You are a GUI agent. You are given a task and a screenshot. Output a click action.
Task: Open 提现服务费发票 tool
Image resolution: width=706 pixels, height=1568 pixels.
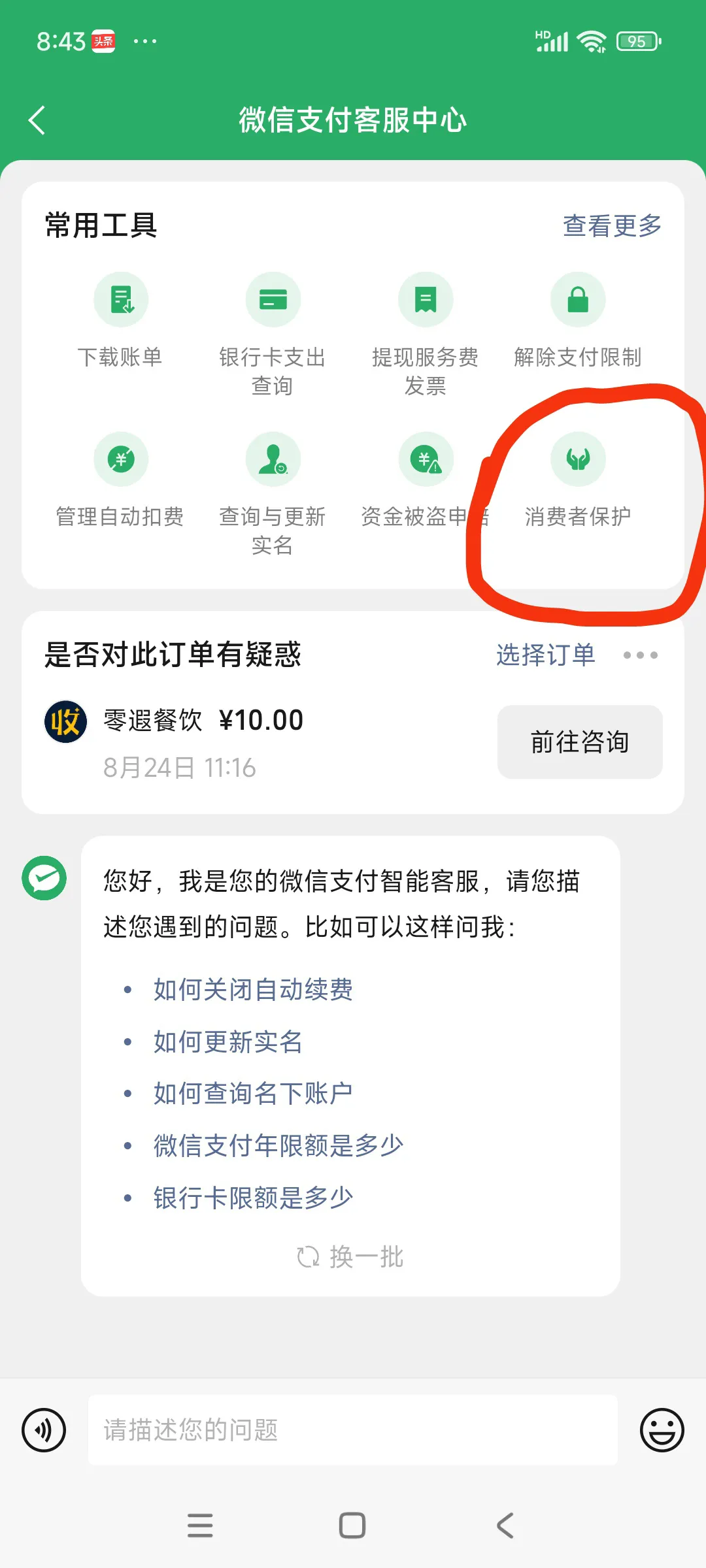tap(425, 300)
